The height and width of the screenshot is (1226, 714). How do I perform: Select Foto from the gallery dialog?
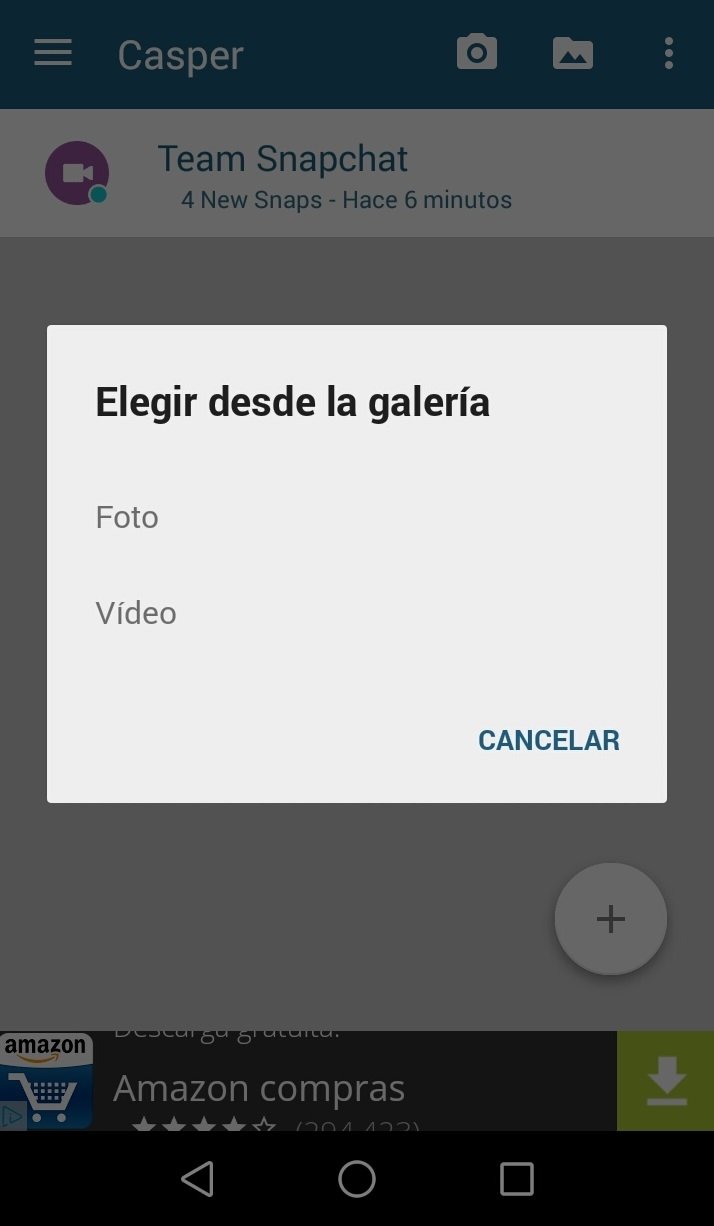(x=356, y=517)
